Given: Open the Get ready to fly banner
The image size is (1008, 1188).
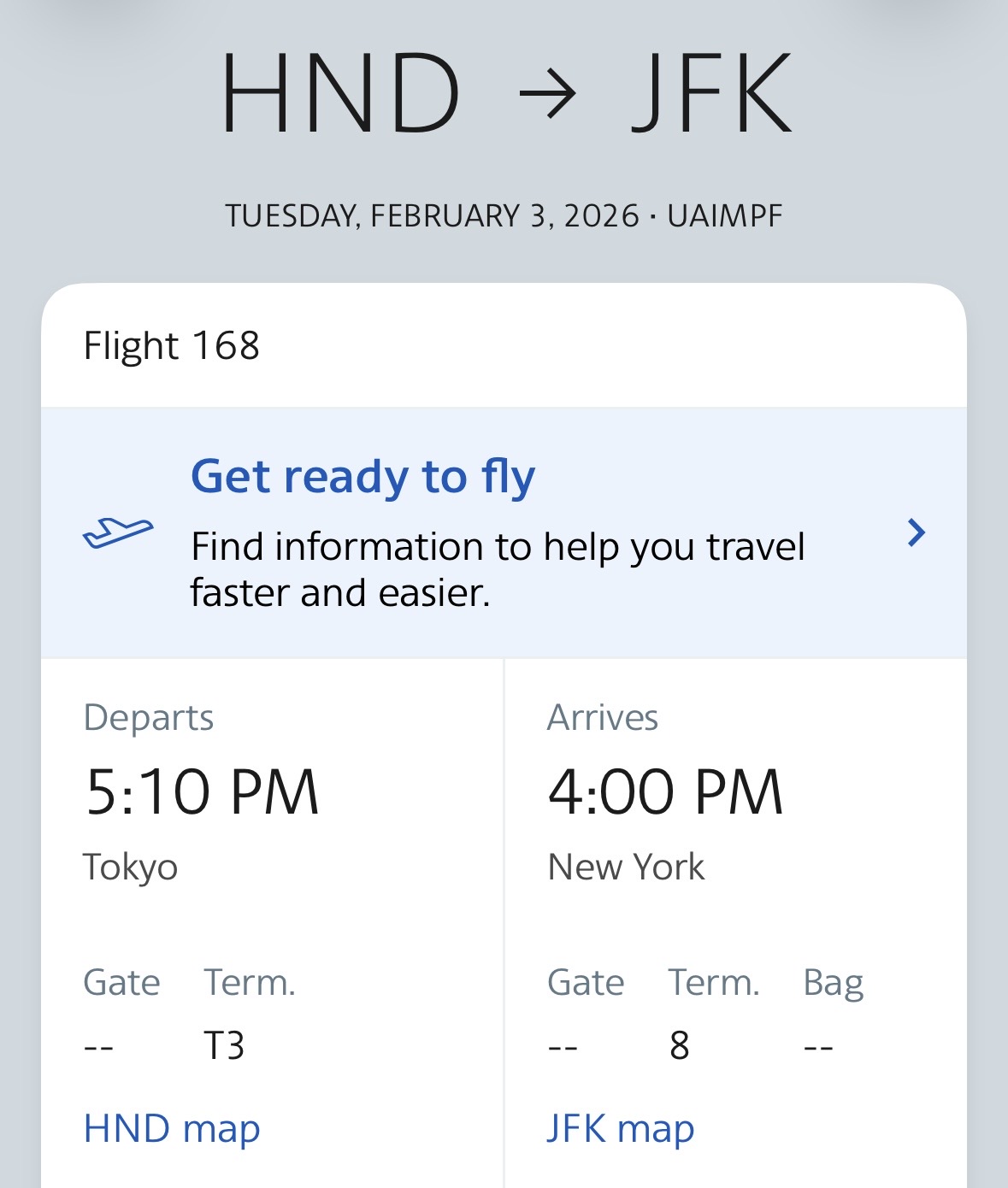Looking at the screenshot, I should click(504, 532).
